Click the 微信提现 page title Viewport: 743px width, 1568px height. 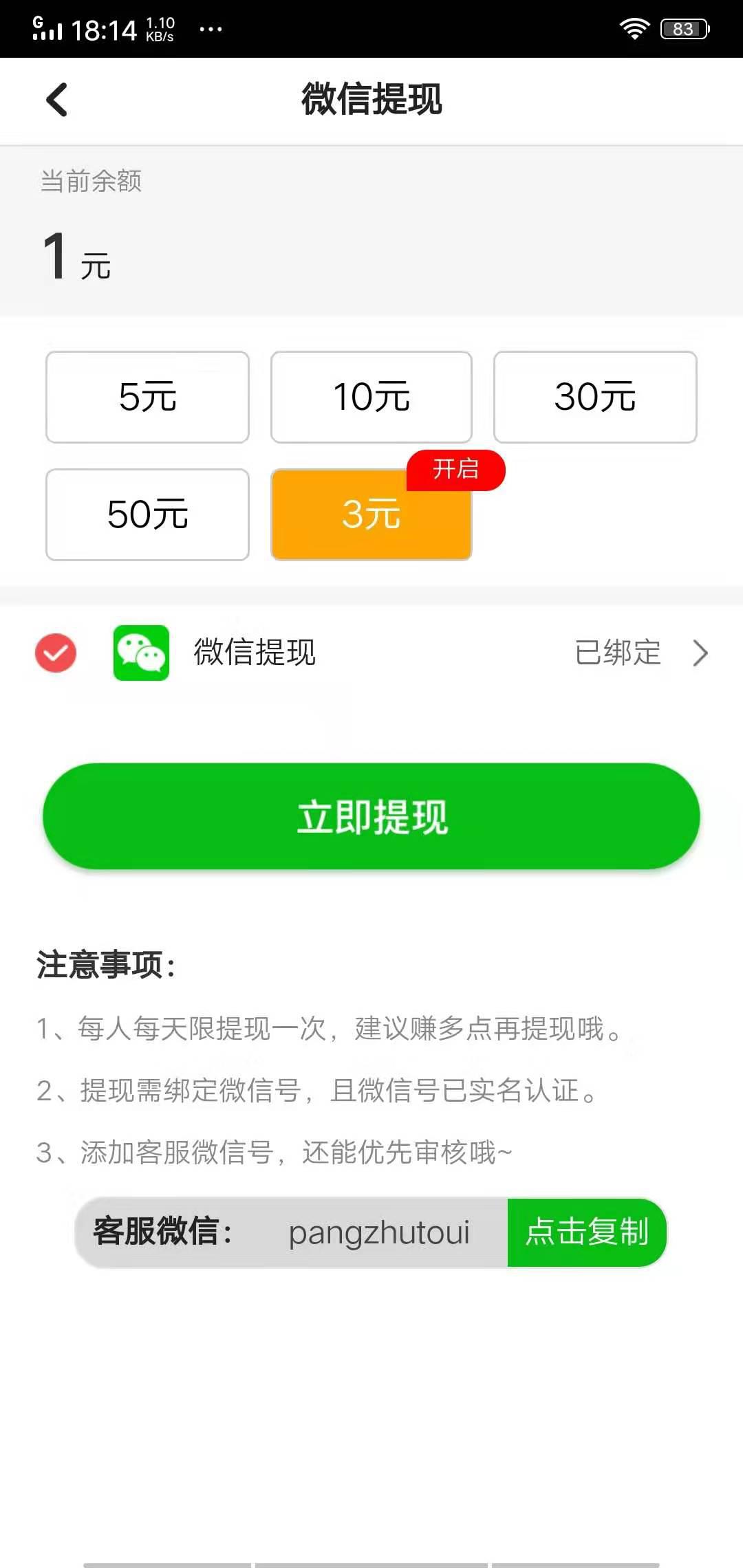pyautogui.click(x=371, y=100)
